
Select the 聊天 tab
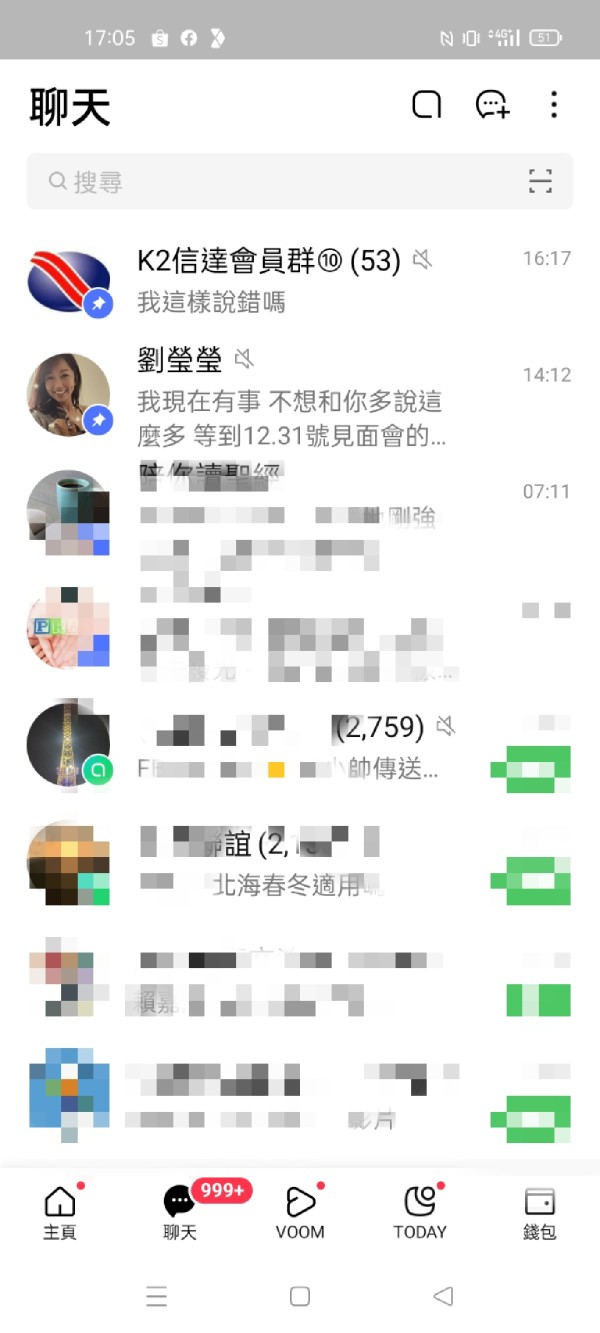coord(180,1212)
